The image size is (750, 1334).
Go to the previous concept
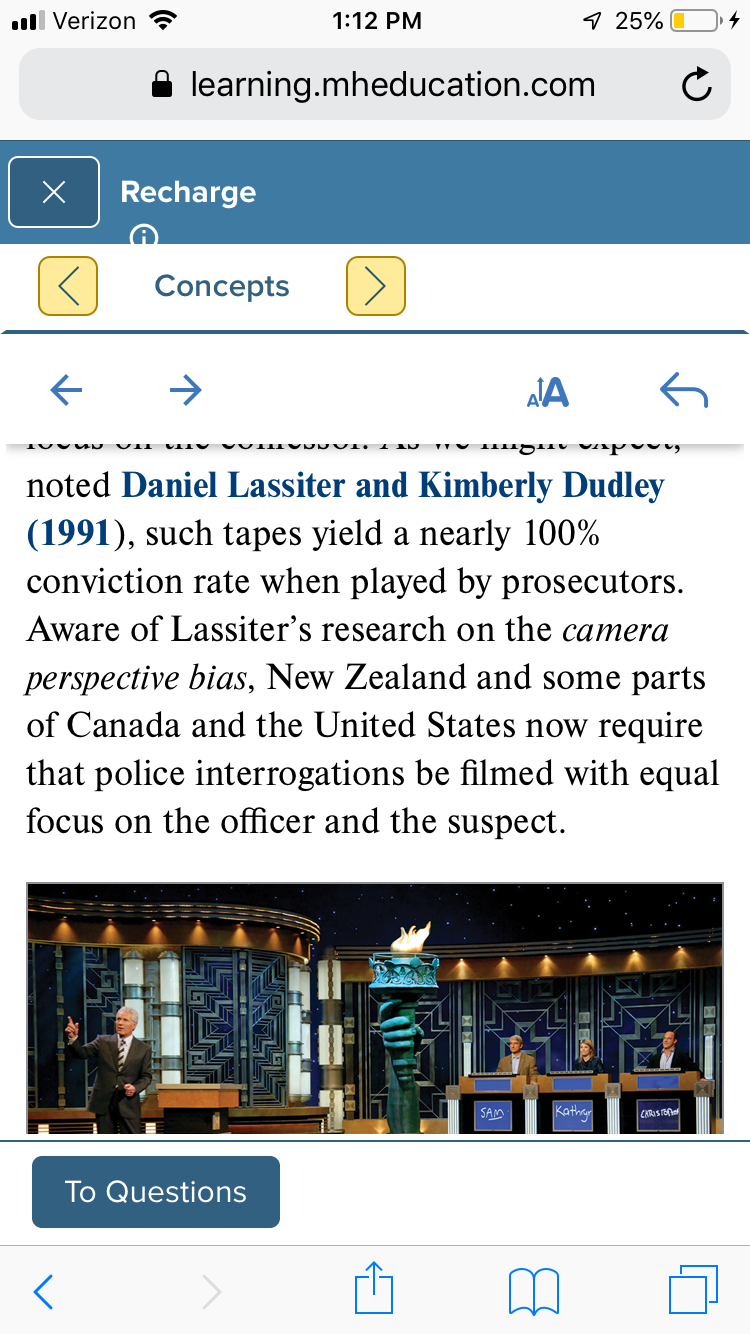tap(68, 286)
